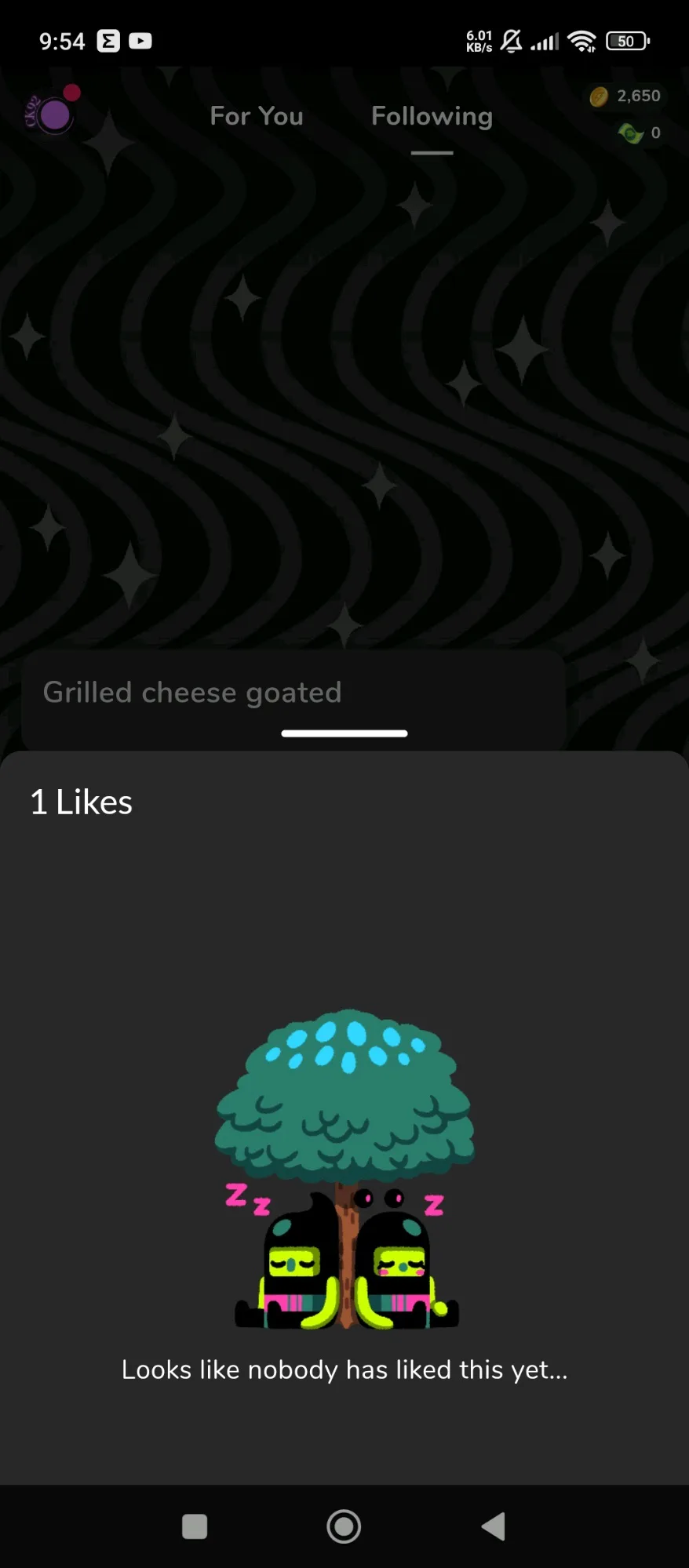Open the 2,650 coins balance
The height and width of the screenshot is (1568, 689).
tap(626, 96)
